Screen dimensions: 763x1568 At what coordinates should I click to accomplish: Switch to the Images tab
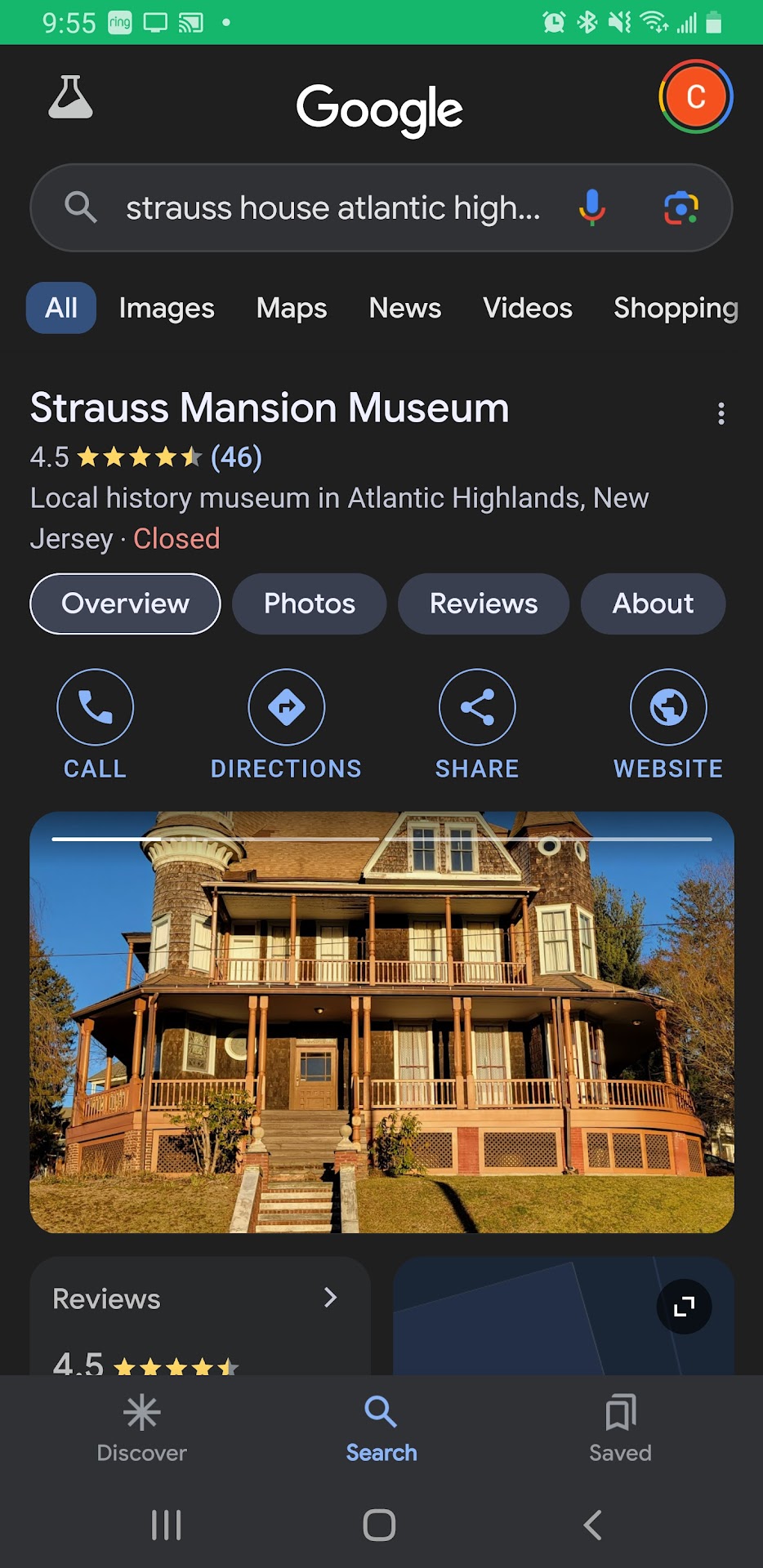[x=167, y=308]
